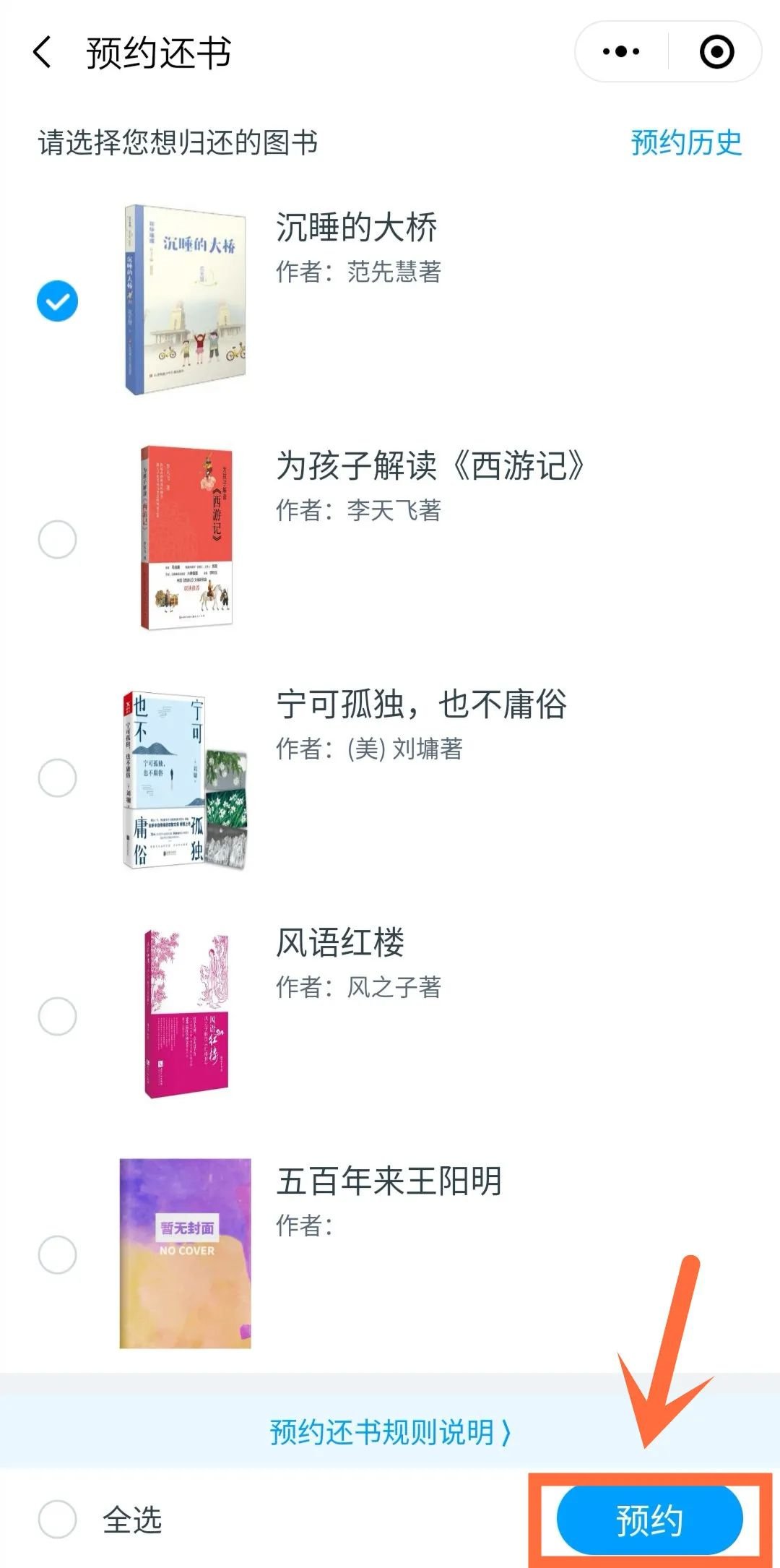This screenshot has height=1568, width=780.
Task: Select the book 风语红楼
Action: pyautogui.click(x=58, y=1016)
